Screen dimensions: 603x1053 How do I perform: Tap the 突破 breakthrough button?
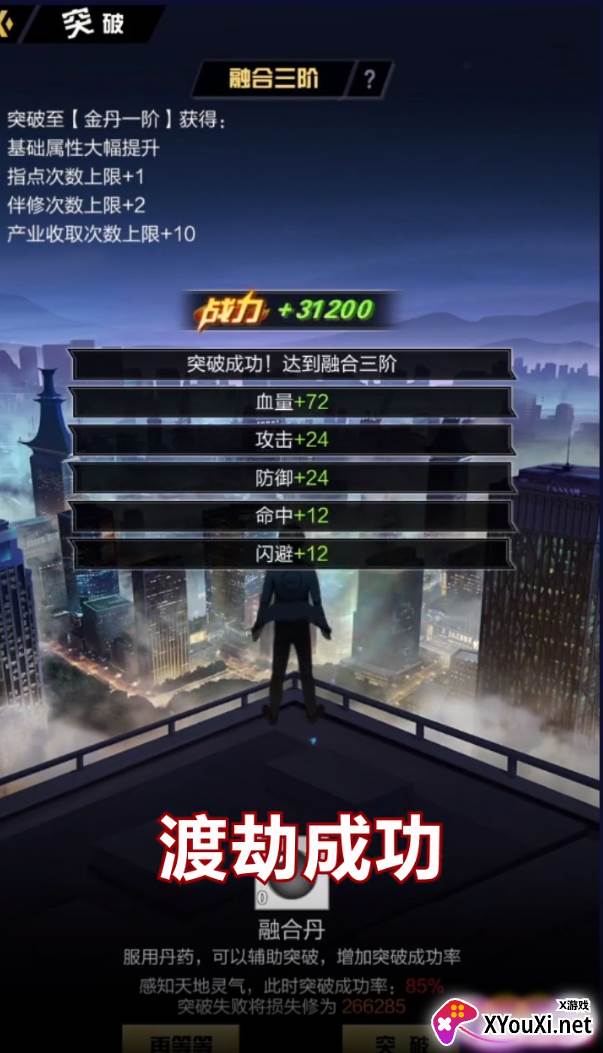(400, 1041)
